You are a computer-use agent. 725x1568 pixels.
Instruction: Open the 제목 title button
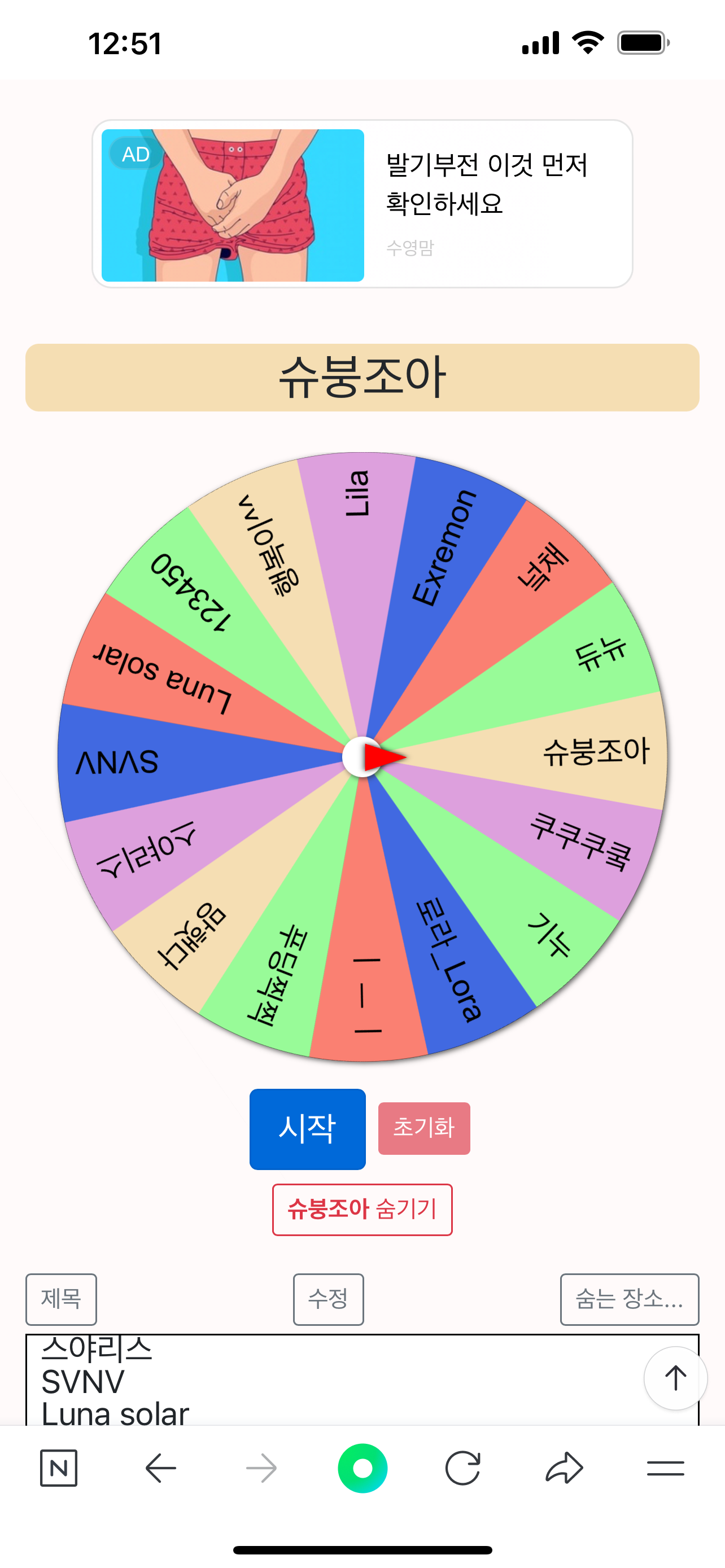[61, 1299]
